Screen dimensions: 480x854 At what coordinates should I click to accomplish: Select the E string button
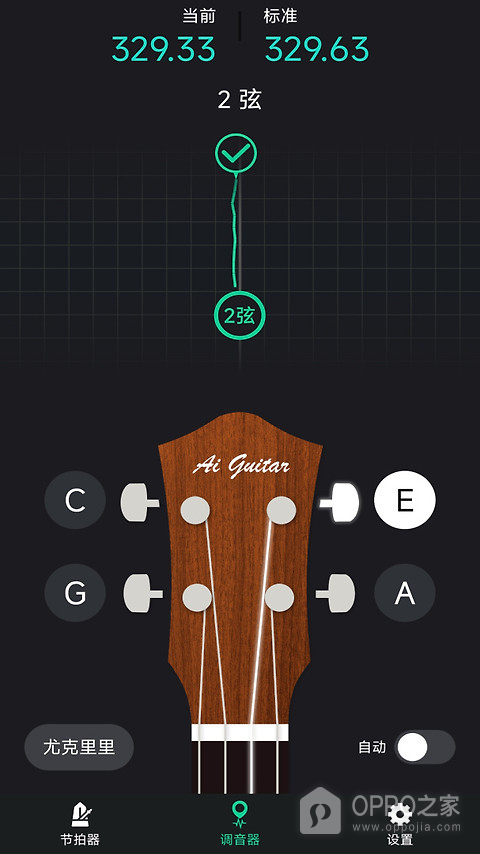click(405, 499)
